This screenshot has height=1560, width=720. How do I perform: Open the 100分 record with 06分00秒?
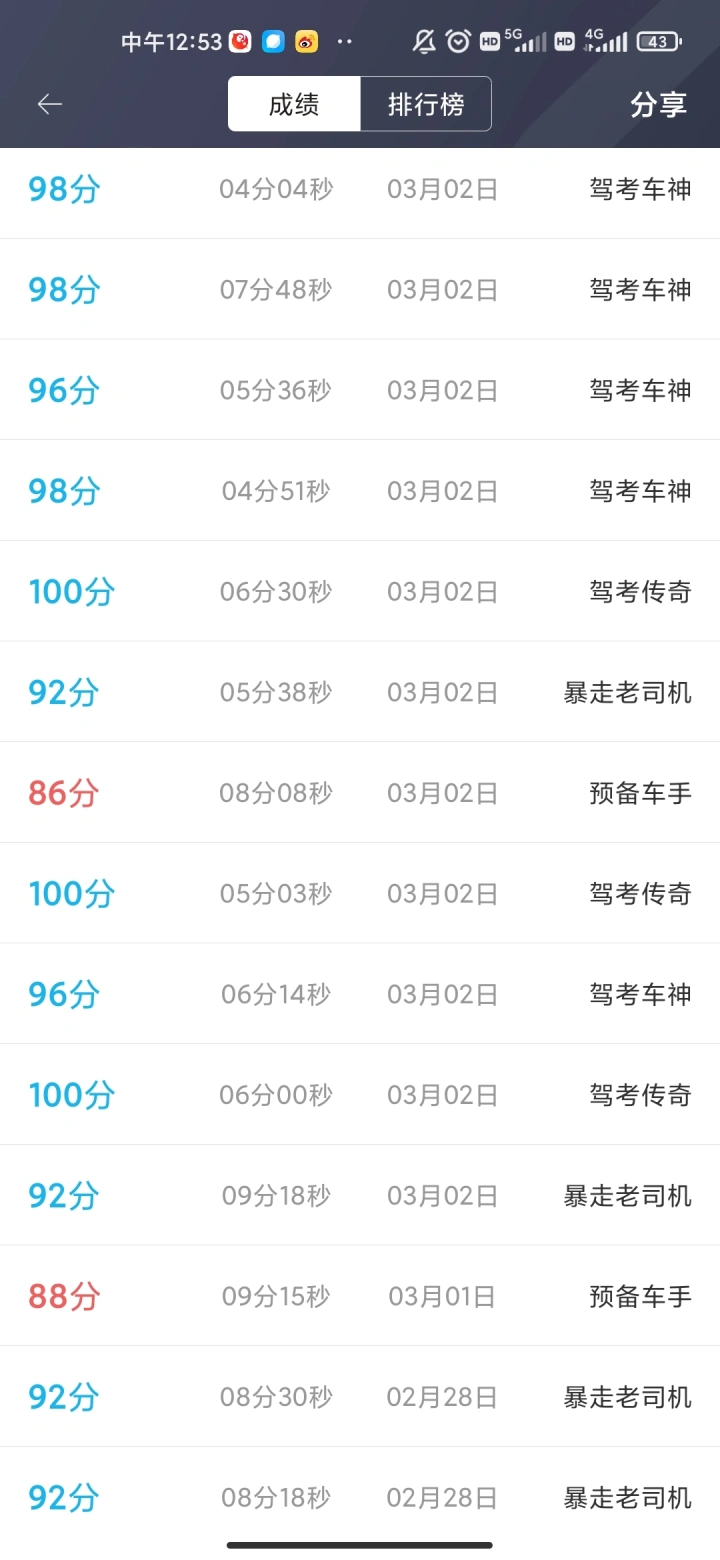click(360, 1095)
